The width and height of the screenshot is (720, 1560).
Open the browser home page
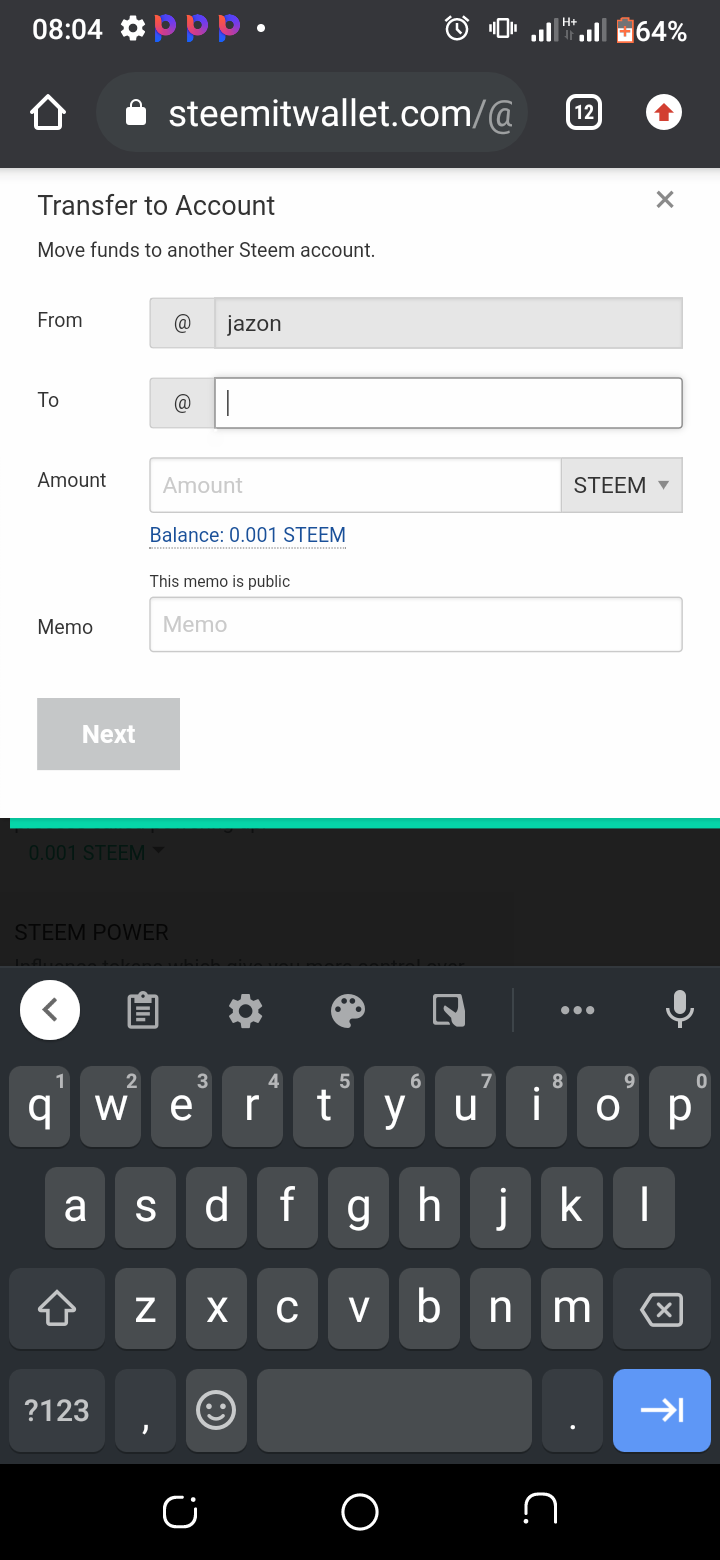pyautogui.click(x=48, y=113)
